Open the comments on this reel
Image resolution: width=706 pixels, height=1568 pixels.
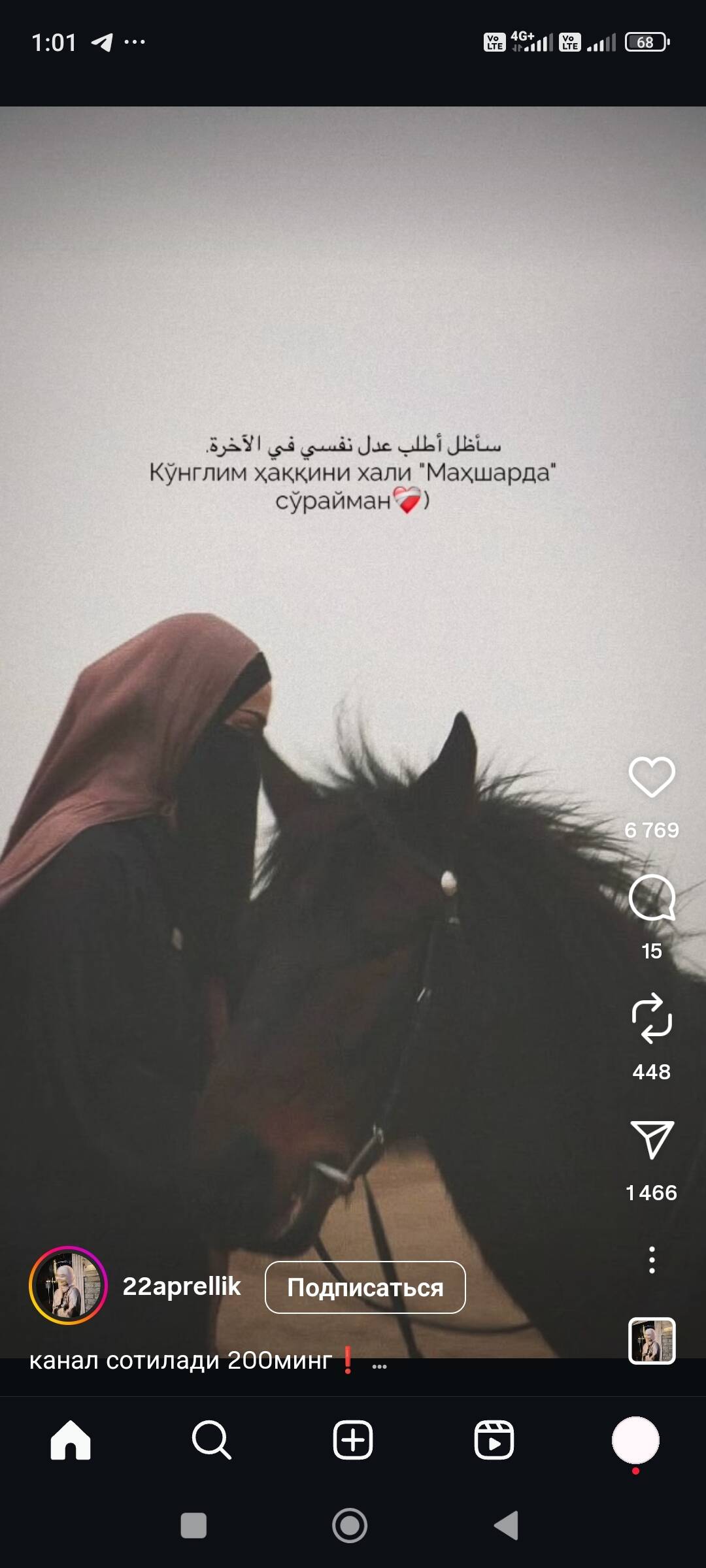[x=651, y=898]
